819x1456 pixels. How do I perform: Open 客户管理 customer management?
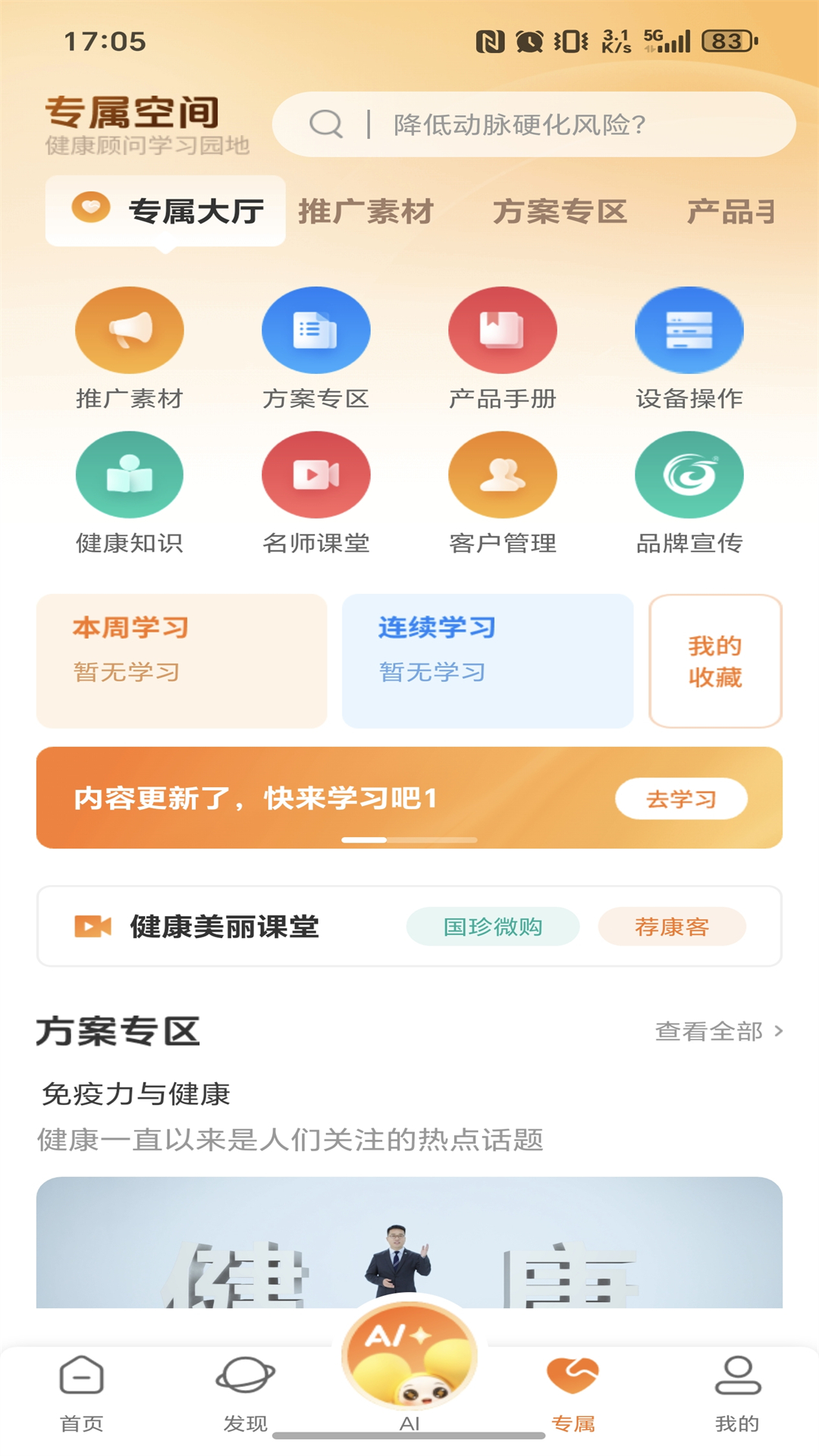click(x=503, y=474)
